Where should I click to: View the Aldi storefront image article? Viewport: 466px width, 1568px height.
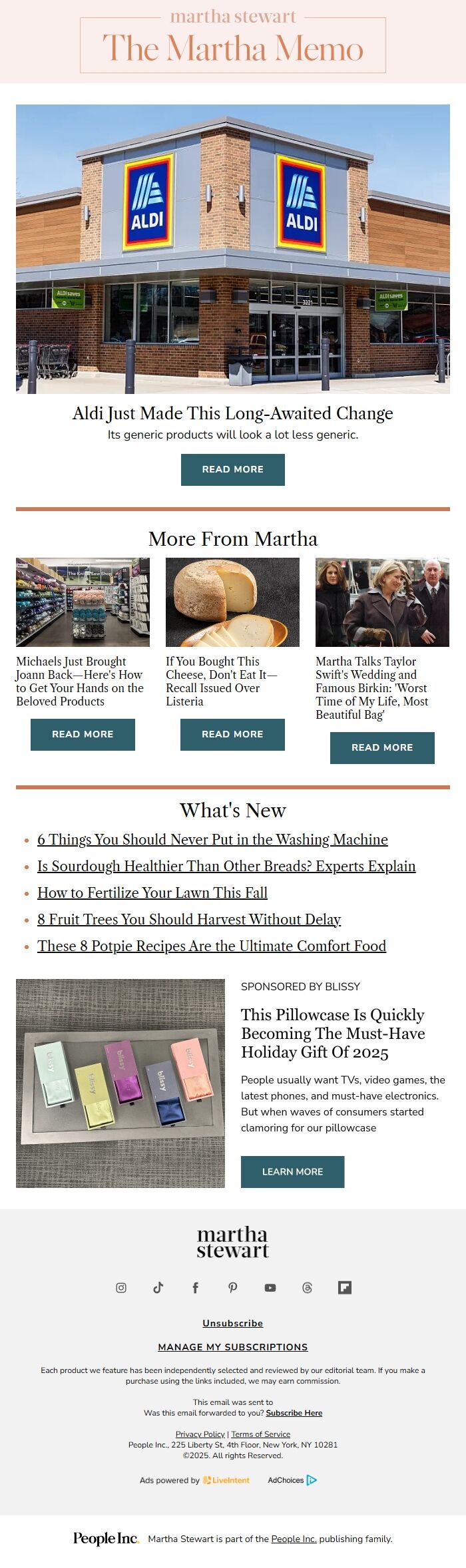point(233,249)
